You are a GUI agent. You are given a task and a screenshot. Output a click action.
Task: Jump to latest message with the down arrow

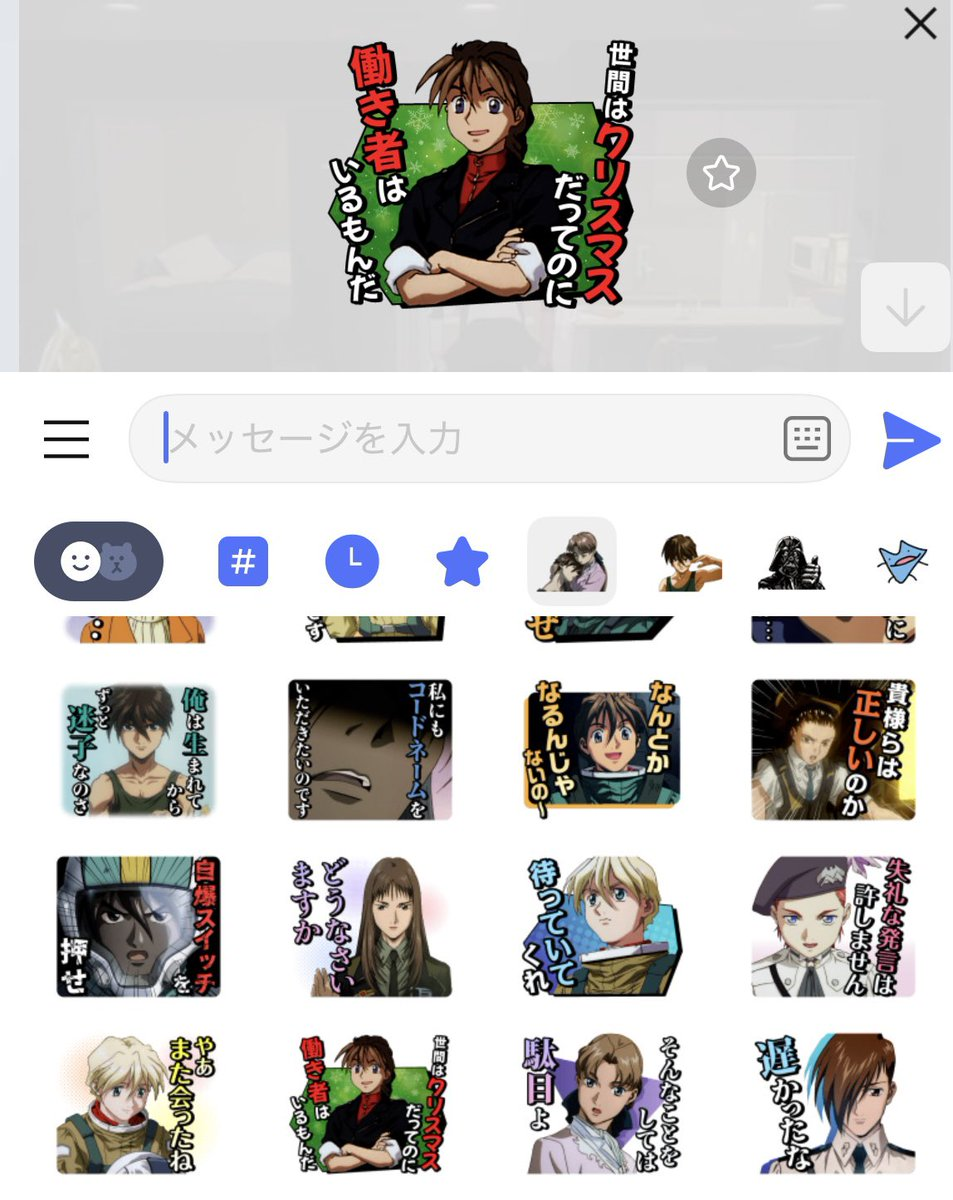905,308
